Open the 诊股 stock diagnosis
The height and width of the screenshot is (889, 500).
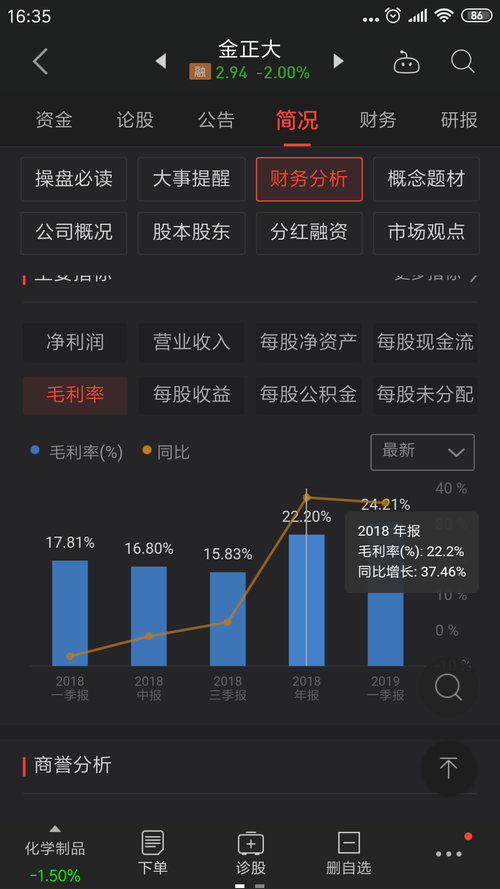[x=251, y=853]
